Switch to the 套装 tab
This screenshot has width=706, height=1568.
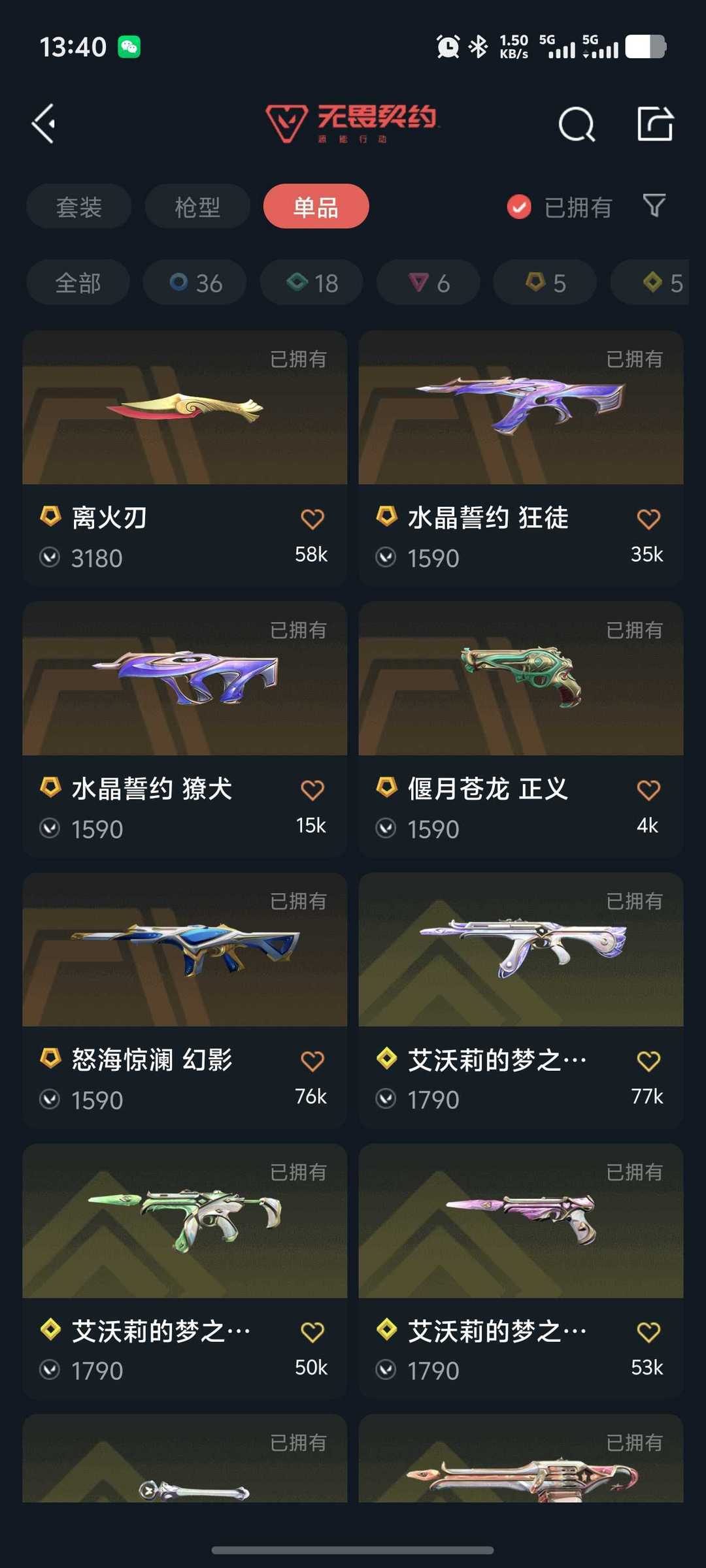[78, 206]
